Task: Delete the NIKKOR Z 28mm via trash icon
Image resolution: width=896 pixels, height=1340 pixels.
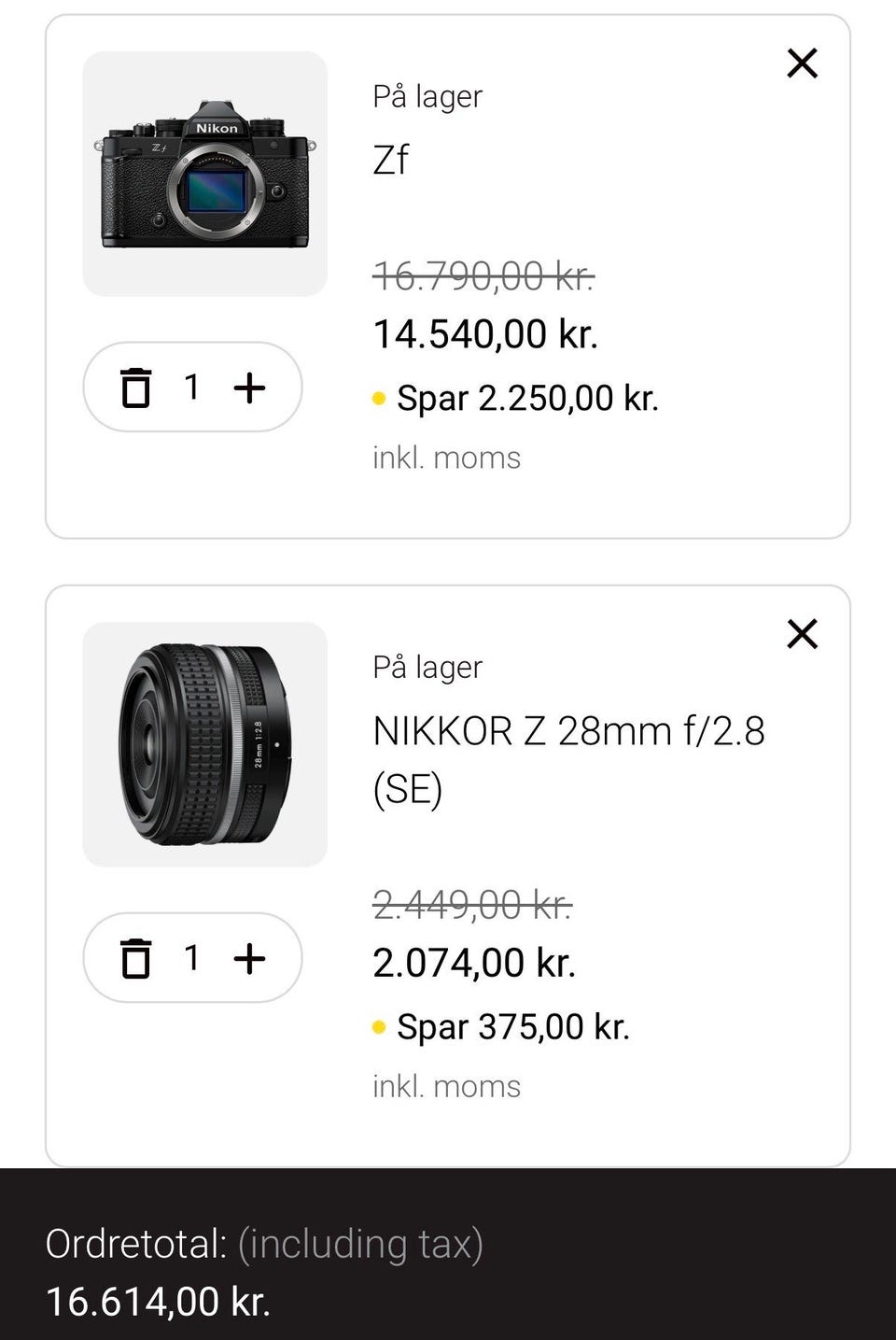Action: tap(136, 958)
